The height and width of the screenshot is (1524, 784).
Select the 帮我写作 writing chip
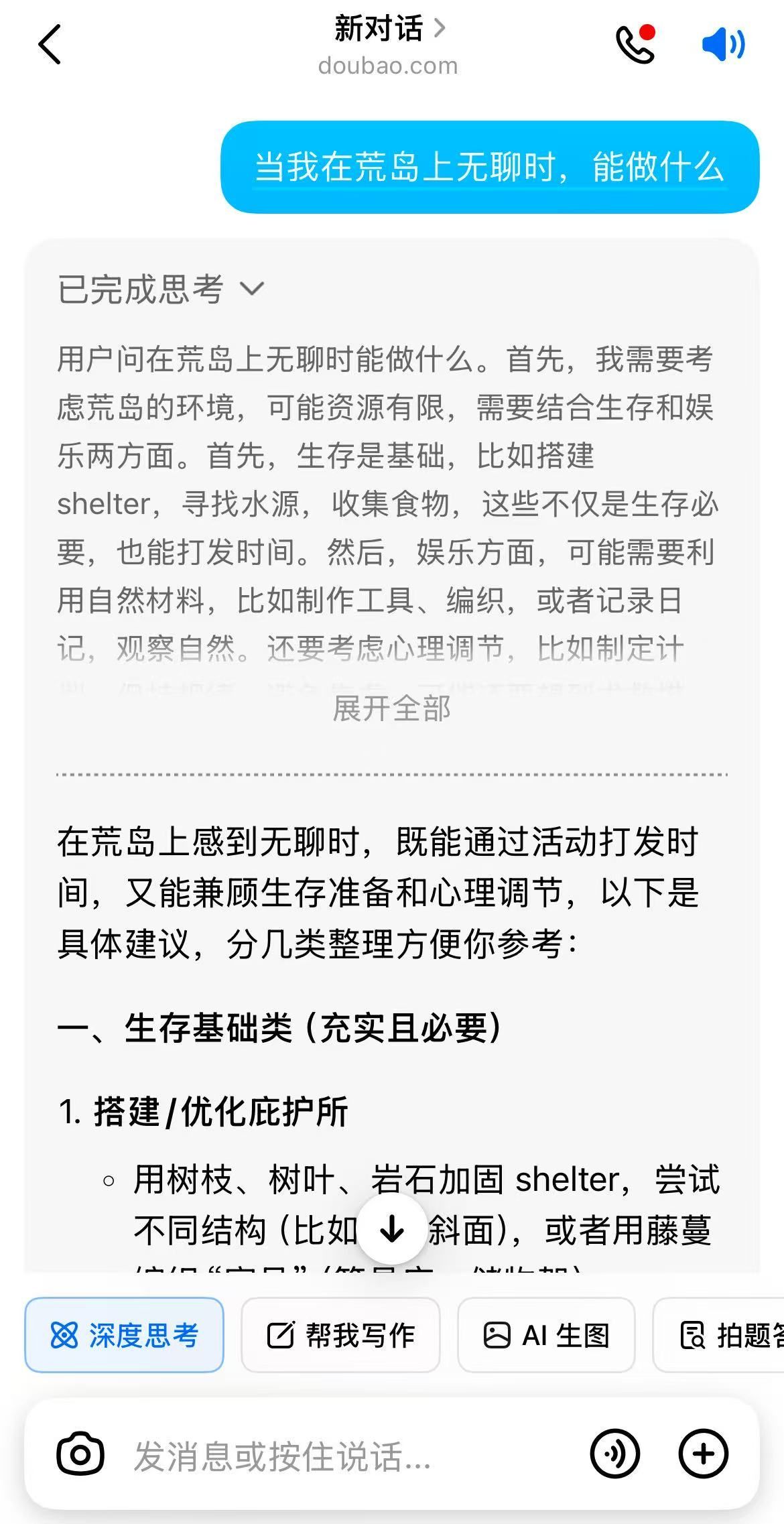click(340, 1335)
